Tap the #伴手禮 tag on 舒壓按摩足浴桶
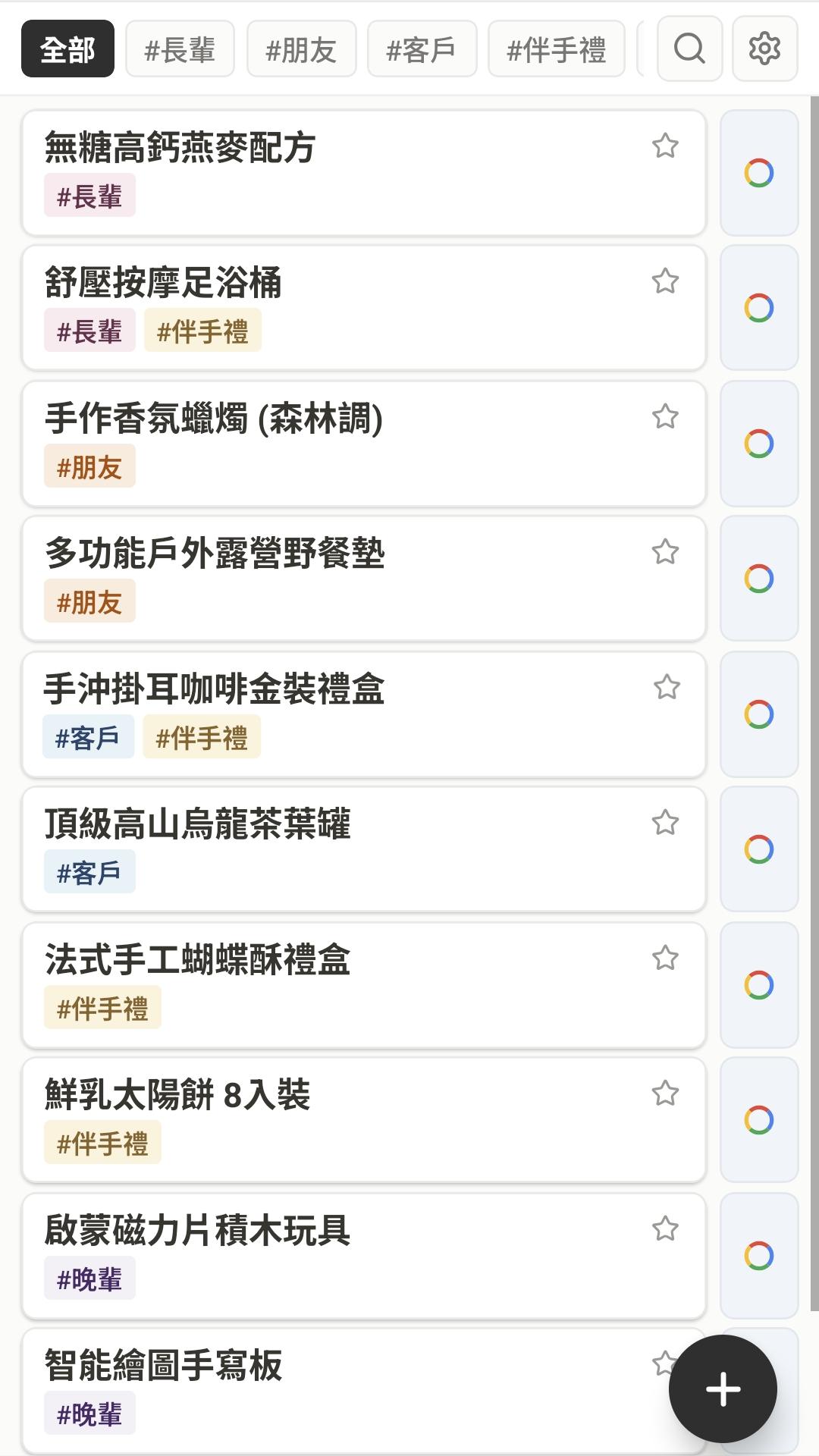 click(x=202, y=331)
